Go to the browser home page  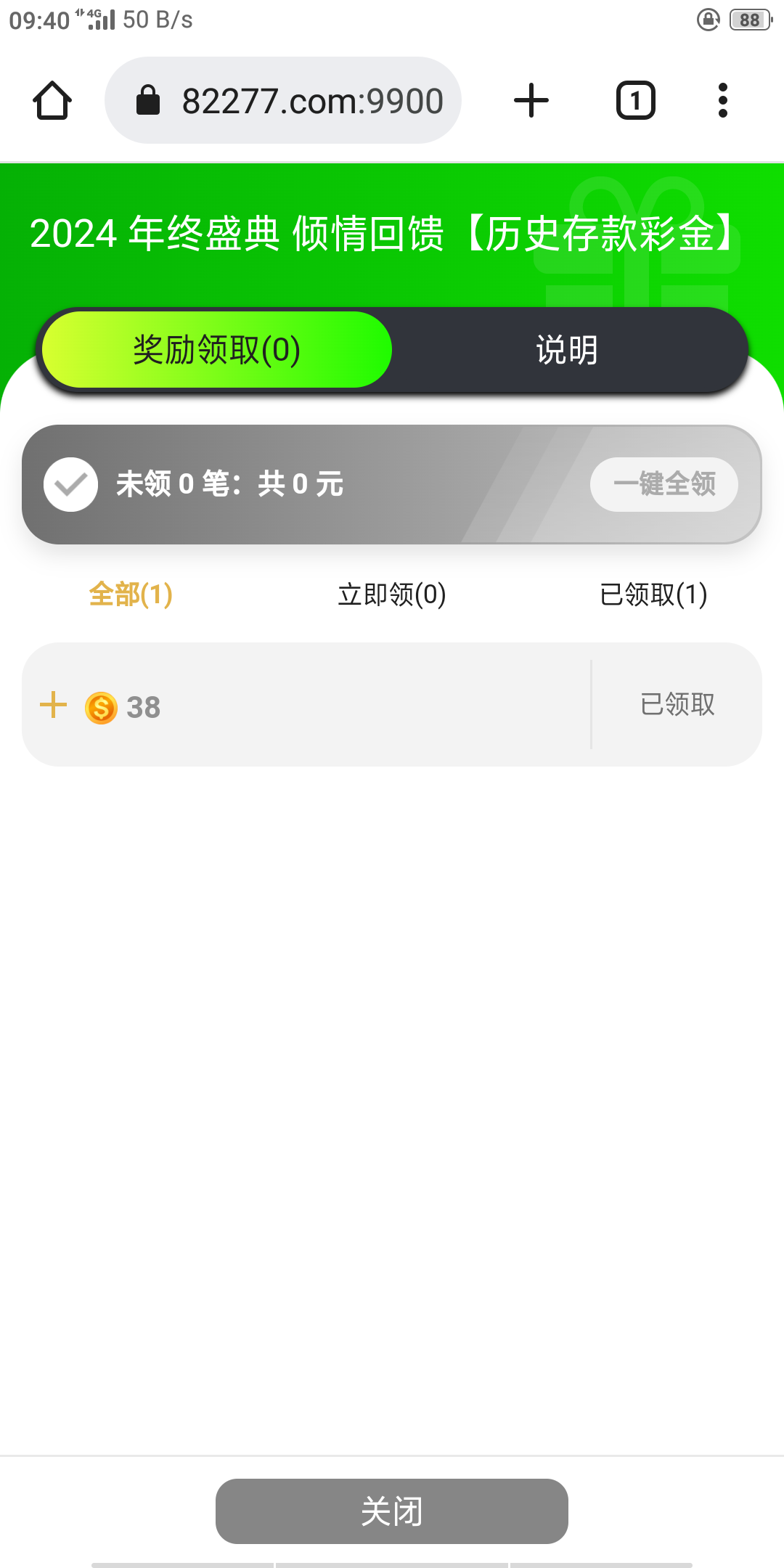coord(52,100)
